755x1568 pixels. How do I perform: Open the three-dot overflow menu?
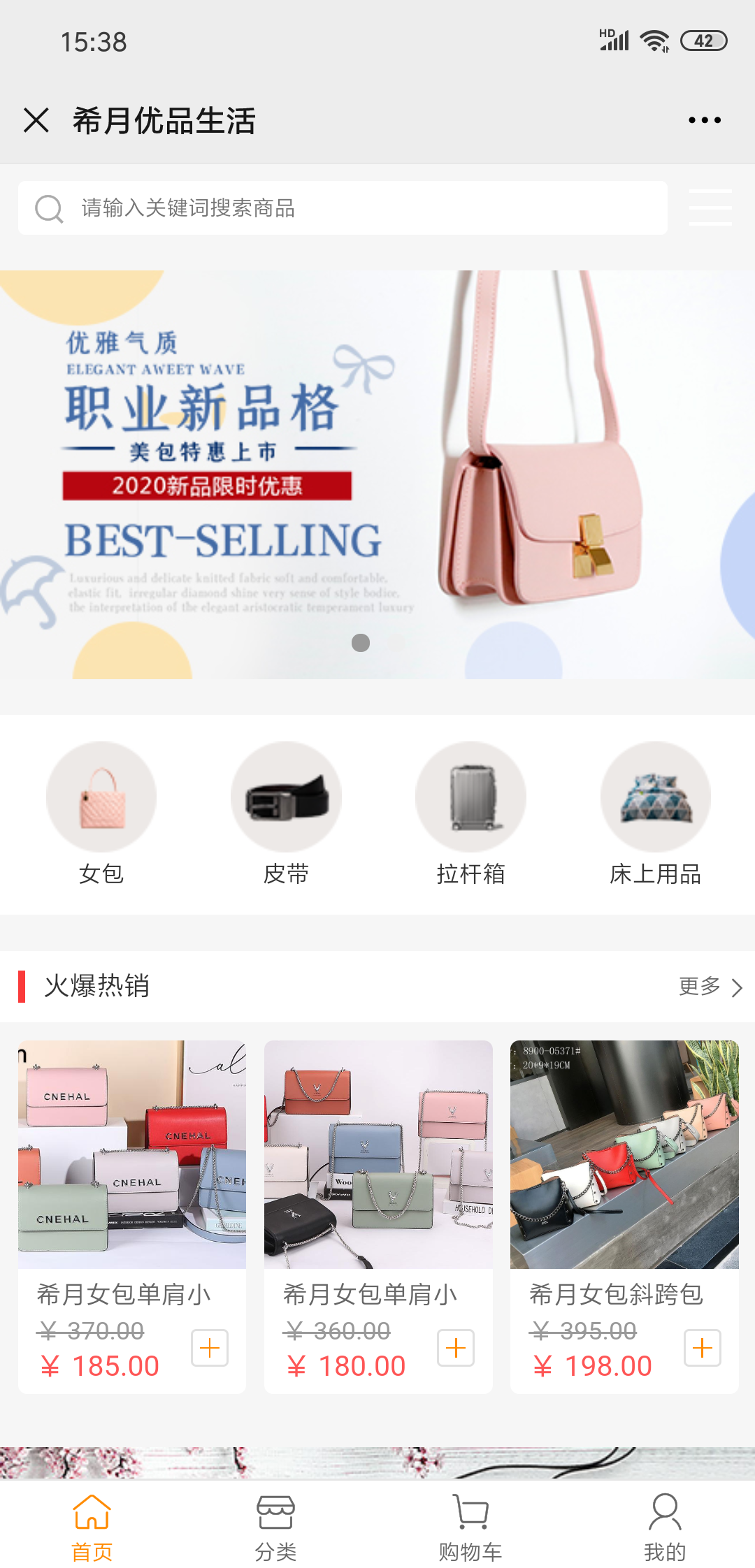(x=704, y=120)
